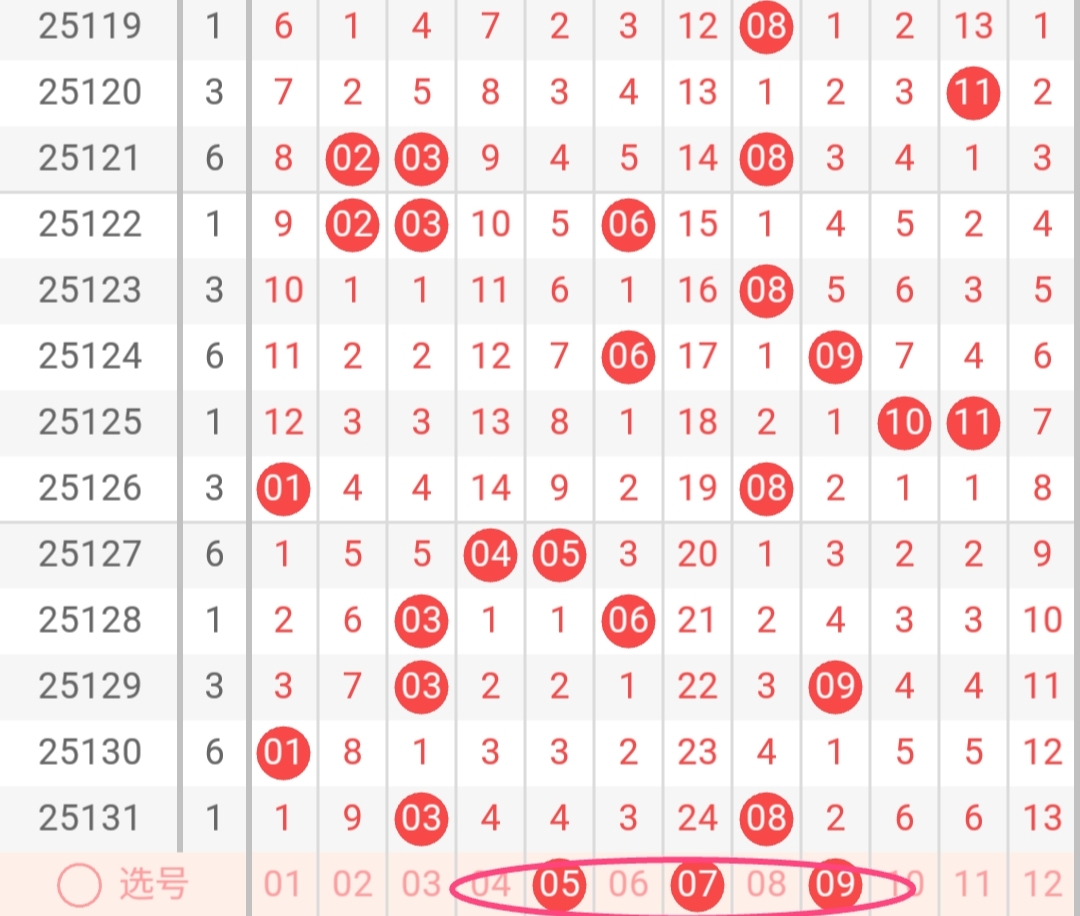Pick number 06 in the 选号 row
Viewport: 1080px width, 916px height.
pyautogui.click(x=628, y=884)
